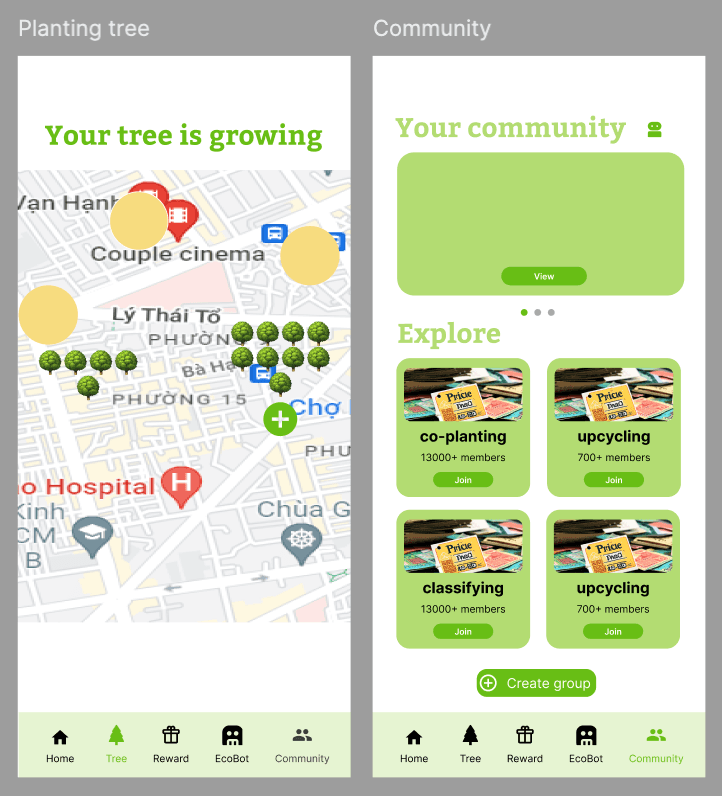
Task: Join the classifying group
Action: click(x=463, y=631)
